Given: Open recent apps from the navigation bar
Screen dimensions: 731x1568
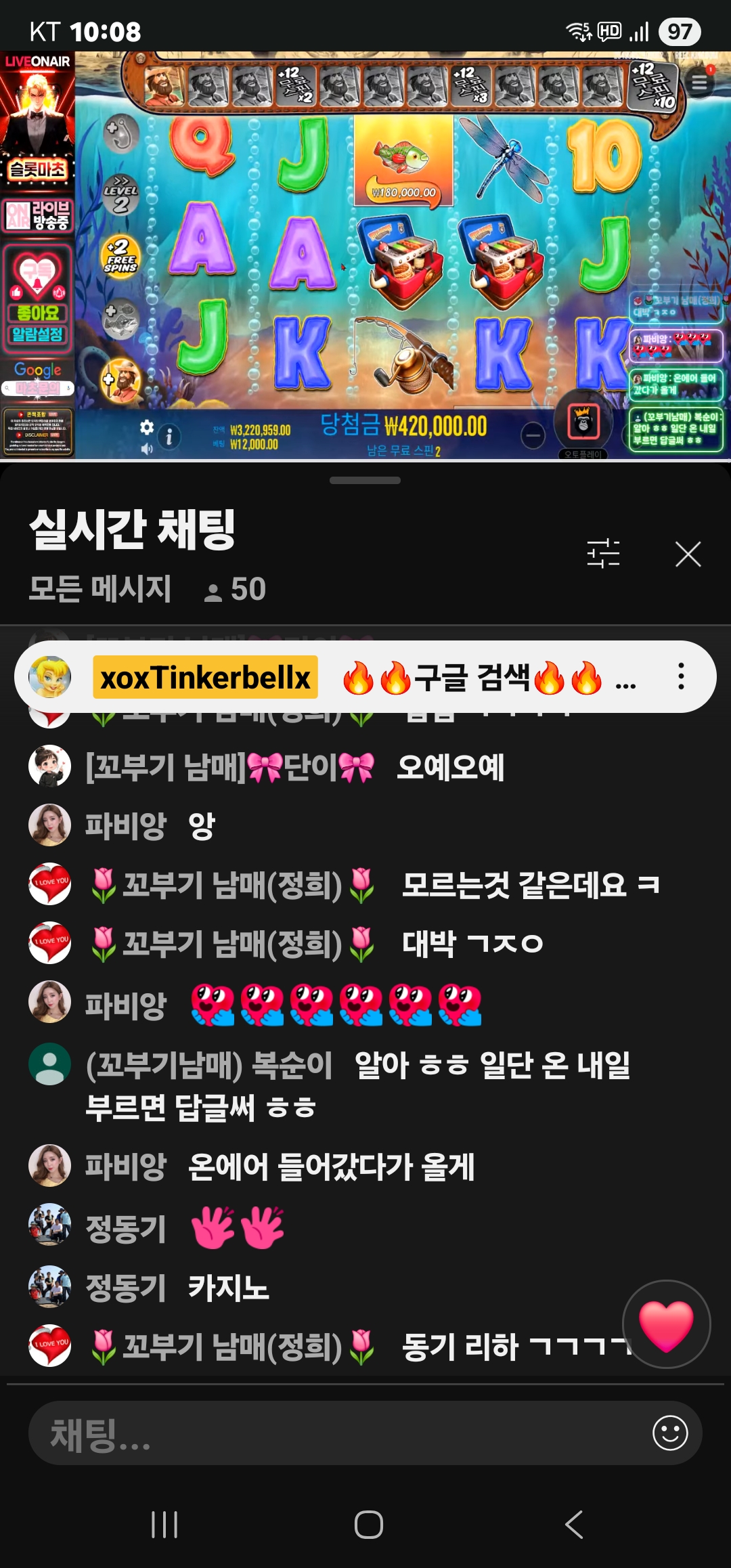Looking at the screenshot, I should click(164, 1525).
